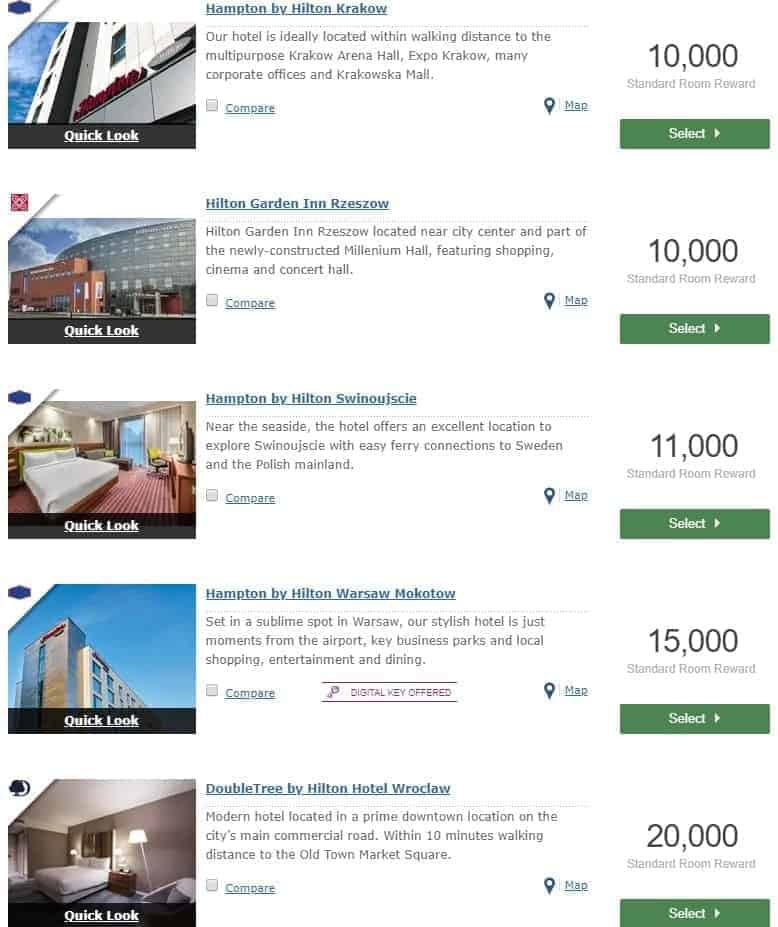The height and width of the screenshot is (927, 778).
Task: Open the DoubleTree by Hilton Hotel Wroclaw link
Action: [x=328, y=789]
